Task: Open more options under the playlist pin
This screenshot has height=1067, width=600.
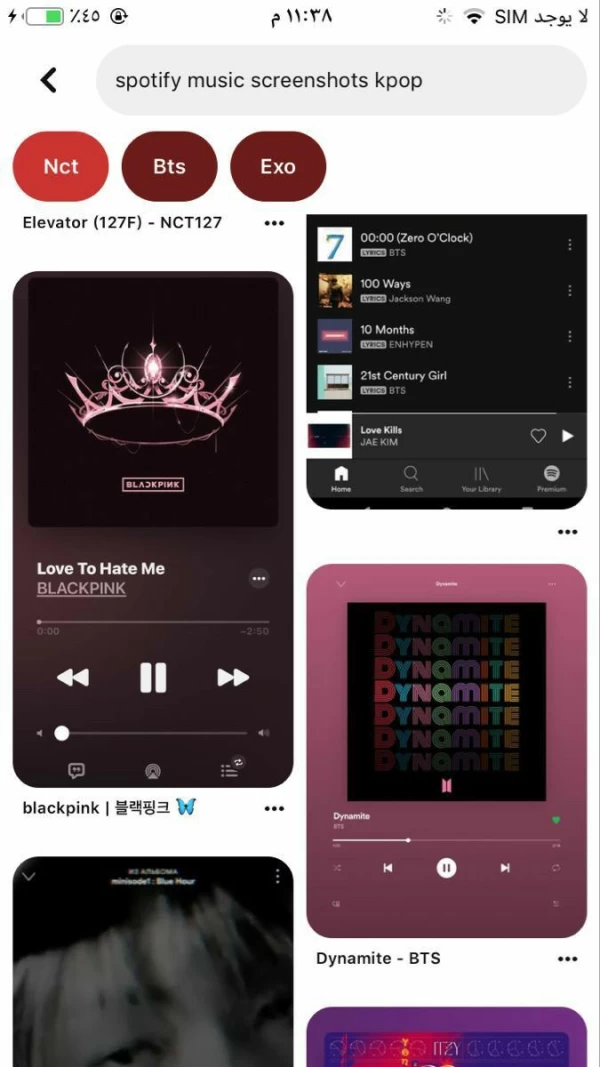Action: pyautogui.click(x=567, y=532)
